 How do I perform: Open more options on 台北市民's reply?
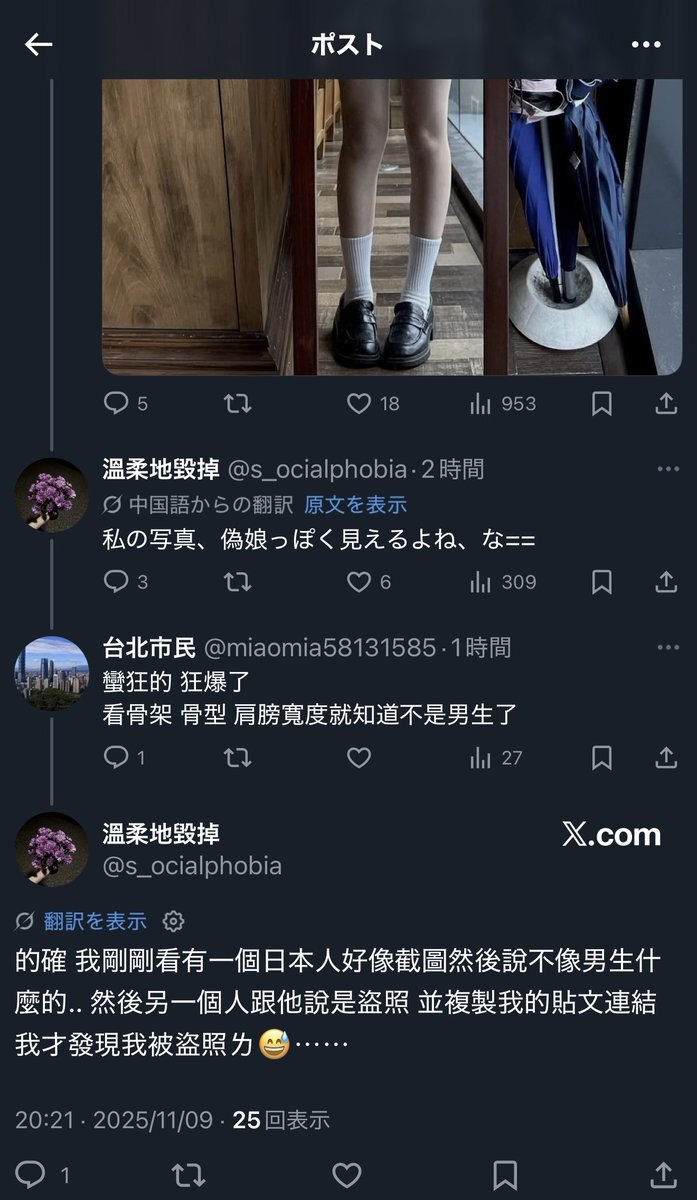(x=667, y=647)
